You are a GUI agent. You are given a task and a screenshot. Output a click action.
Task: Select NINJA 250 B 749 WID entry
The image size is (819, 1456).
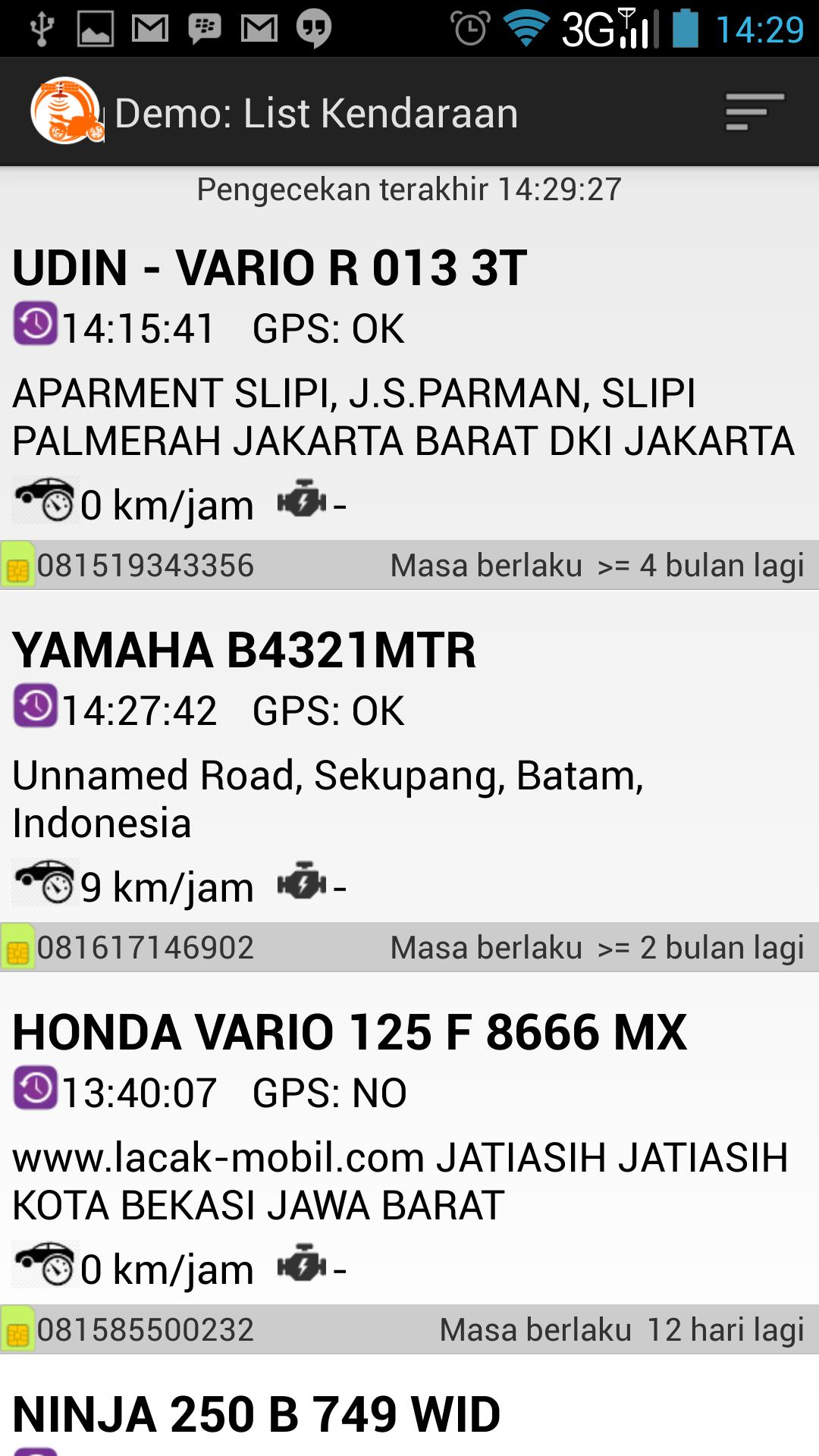[x=256, y=1415]
